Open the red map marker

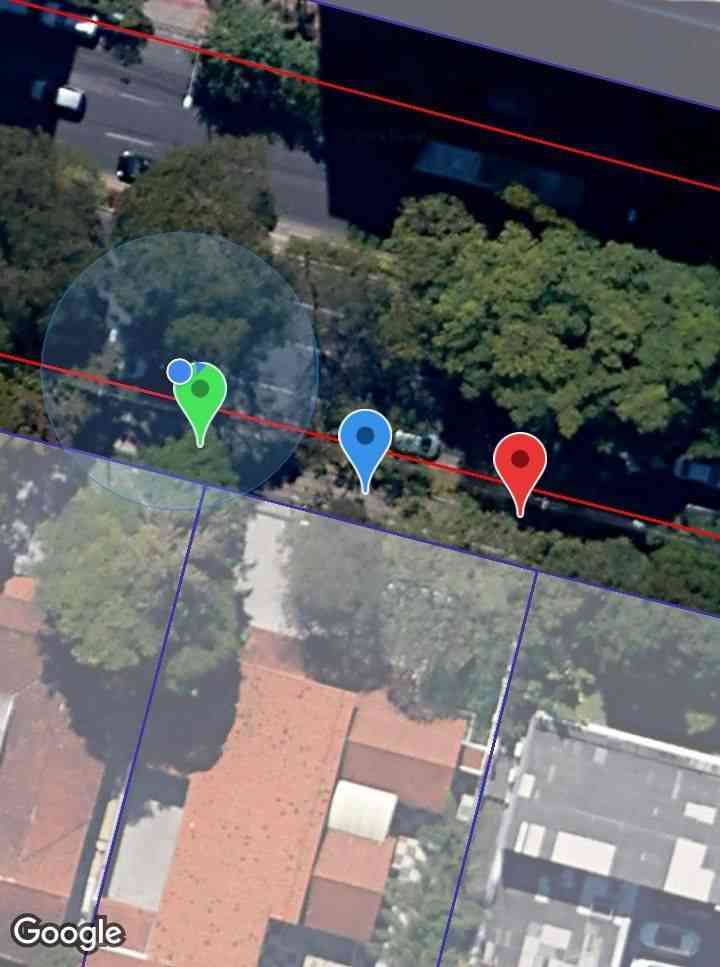click(x=520, y=465)
